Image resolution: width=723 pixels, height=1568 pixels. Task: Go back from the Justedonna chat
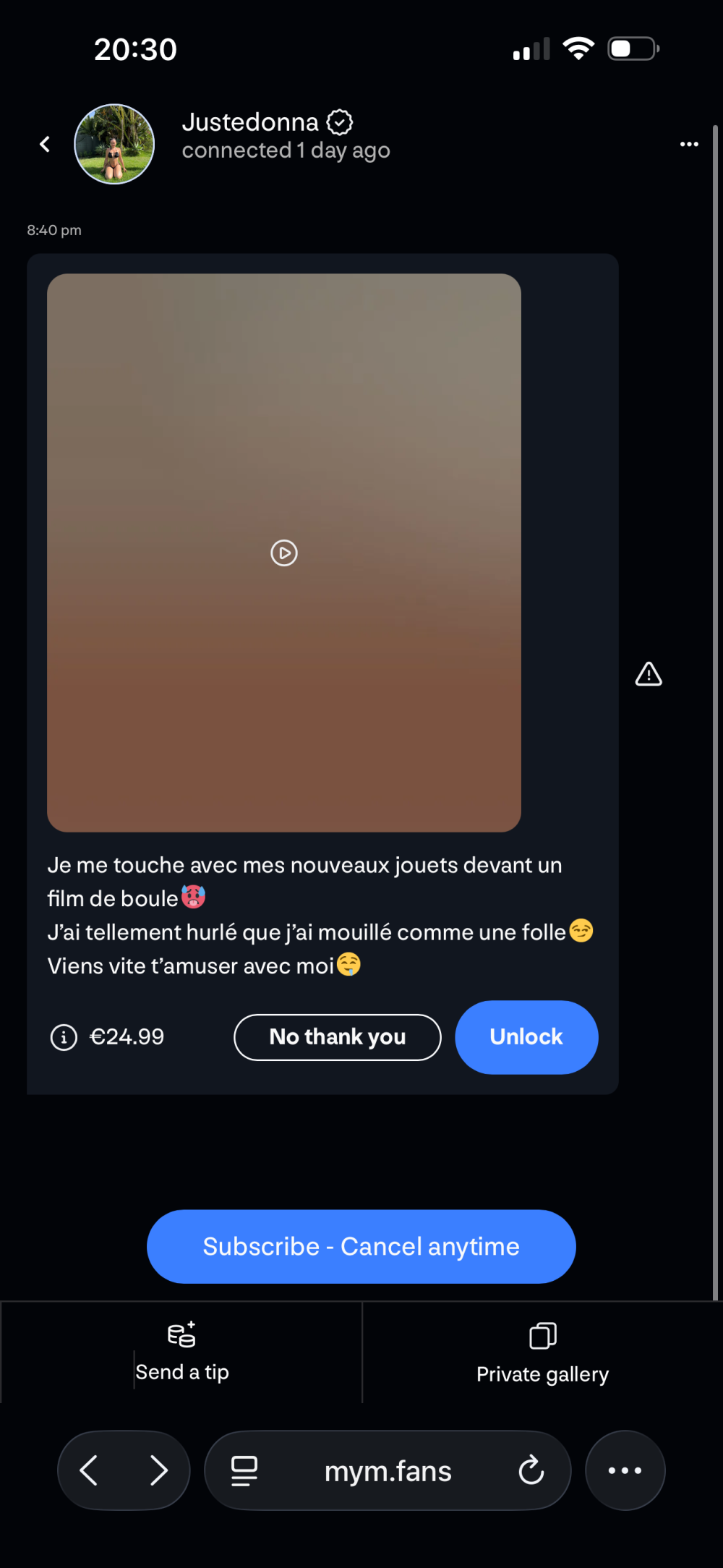45,145
